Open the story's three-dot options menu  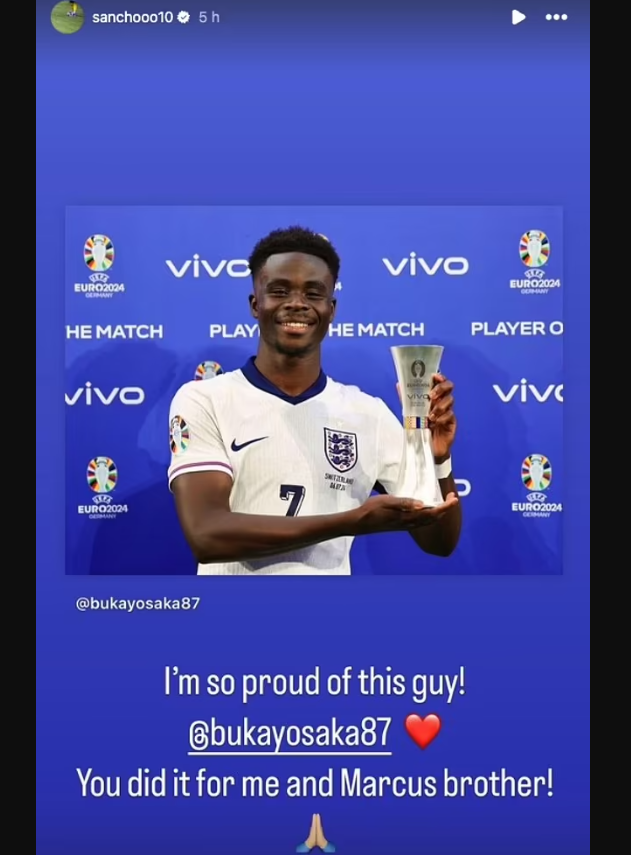click(x=556, y=17)
